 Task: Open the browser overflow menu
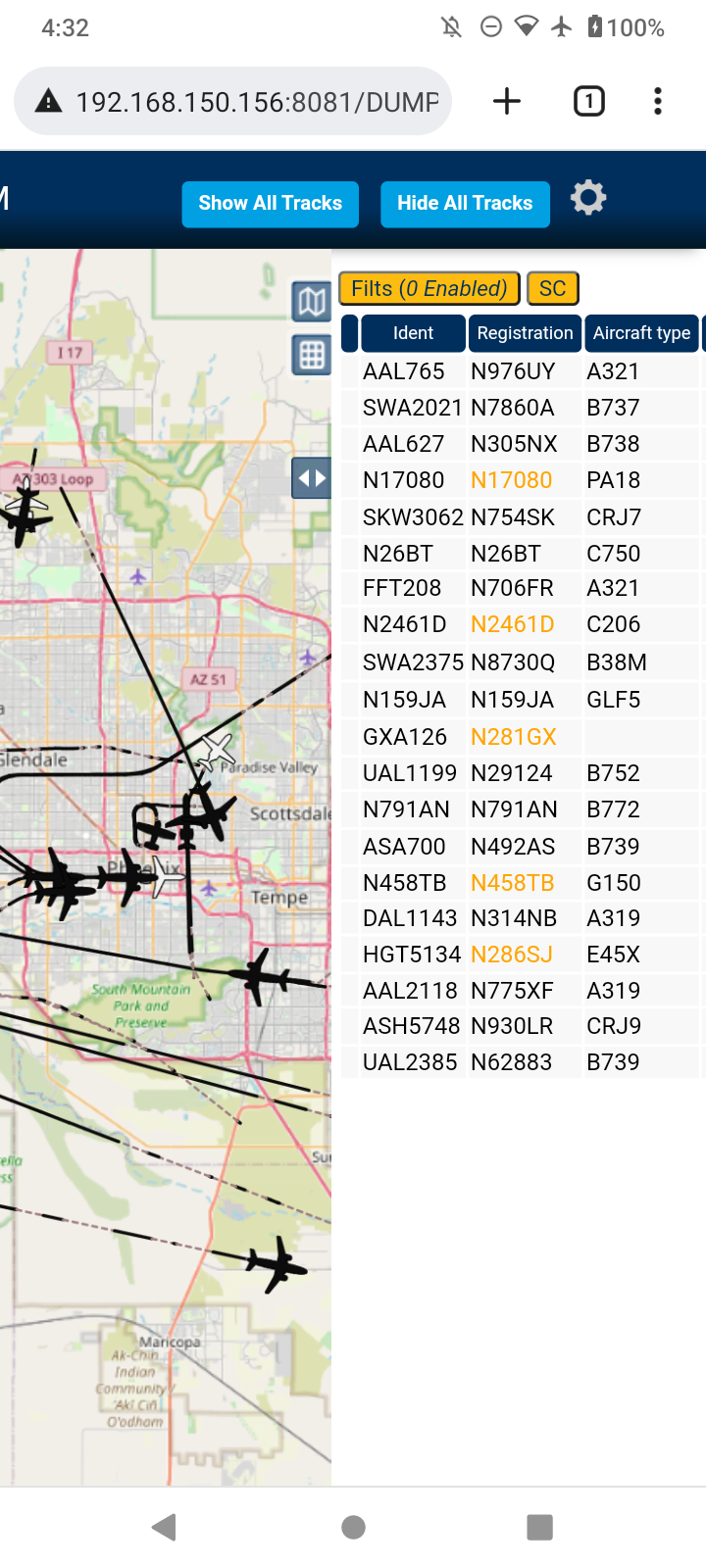[658, 101]
